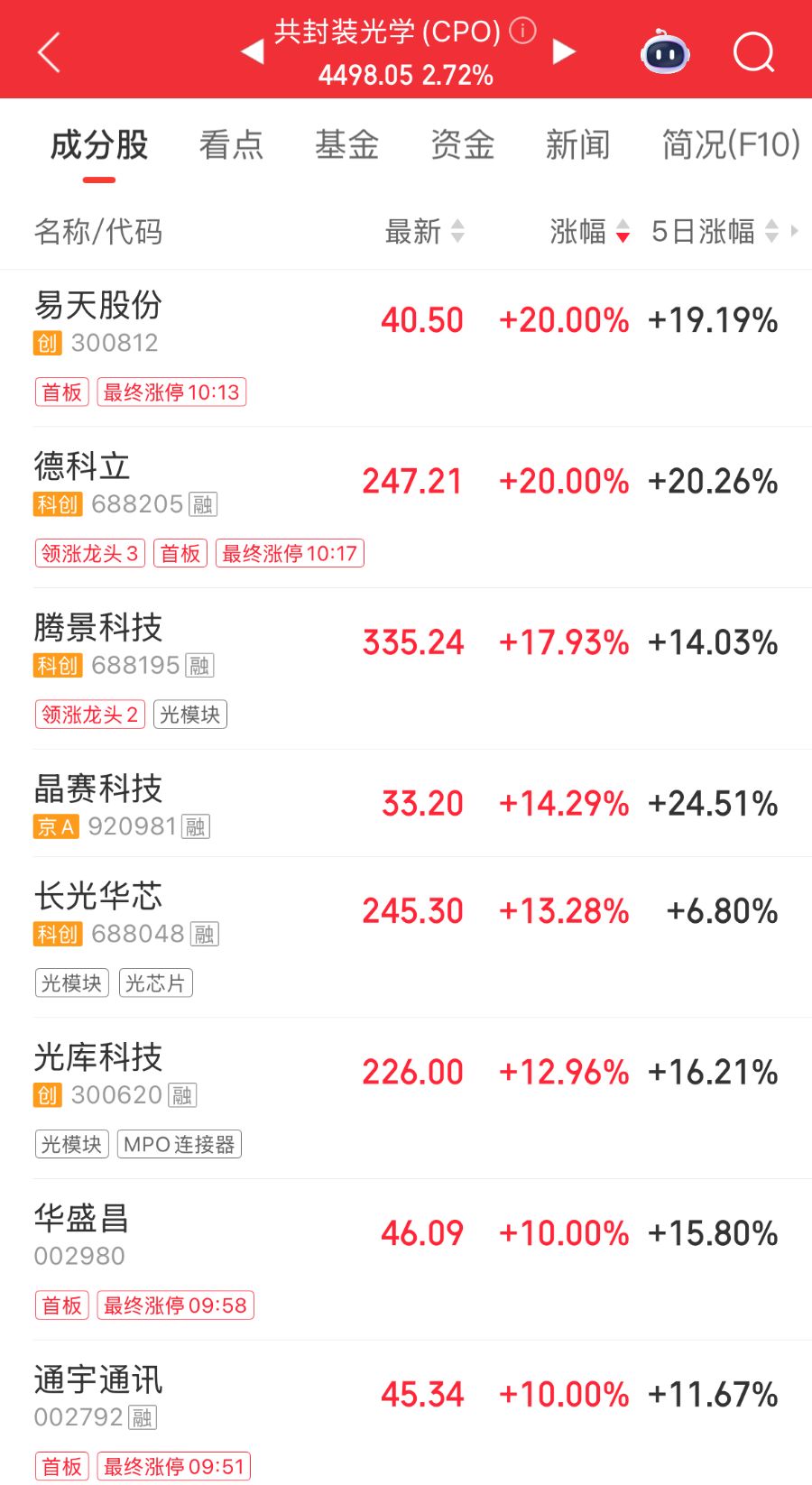812x1485 pixels.
Task: Sort by 5日涨幅 column
Action: tap(715, 232)
